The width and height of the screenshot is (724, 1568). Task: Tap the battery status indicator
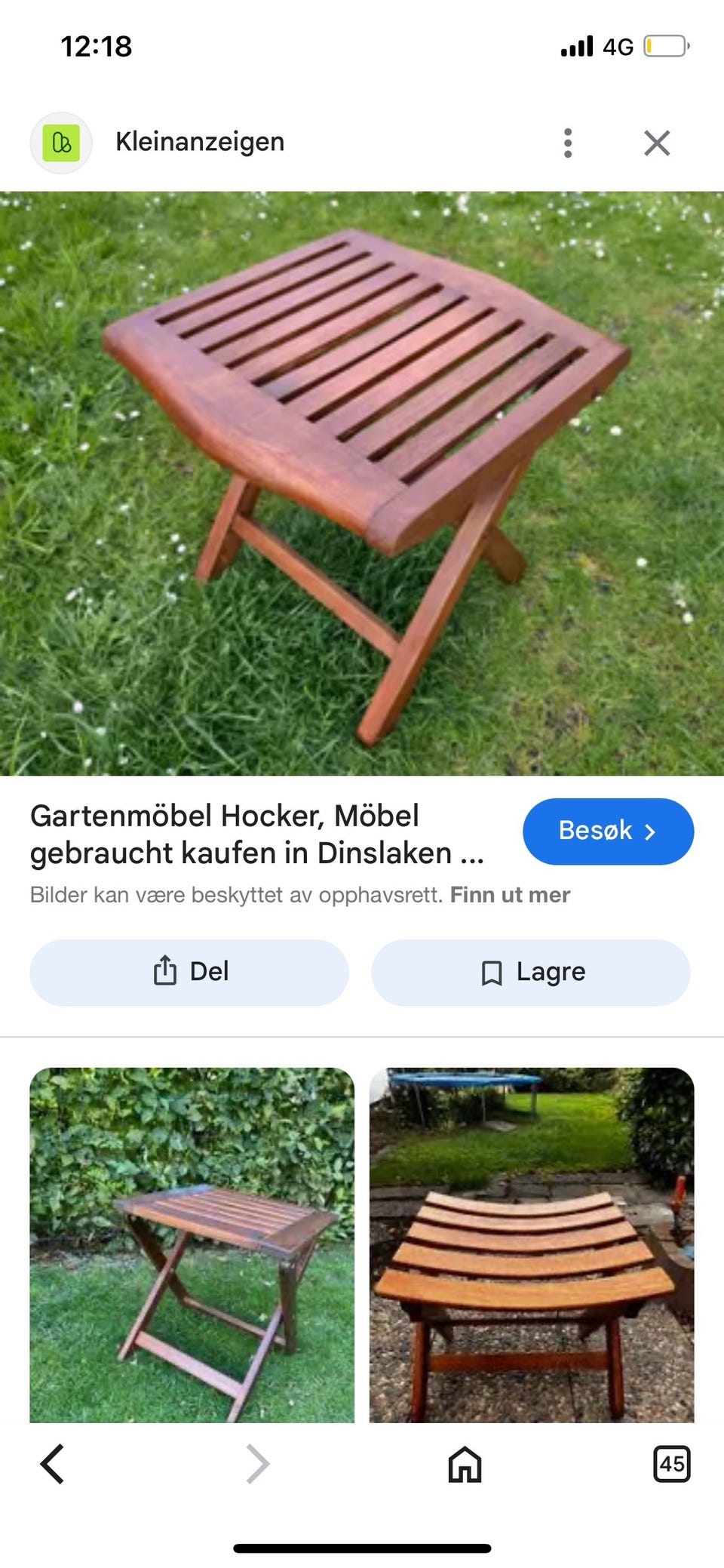pyautogui.click(x=664, y=47)
